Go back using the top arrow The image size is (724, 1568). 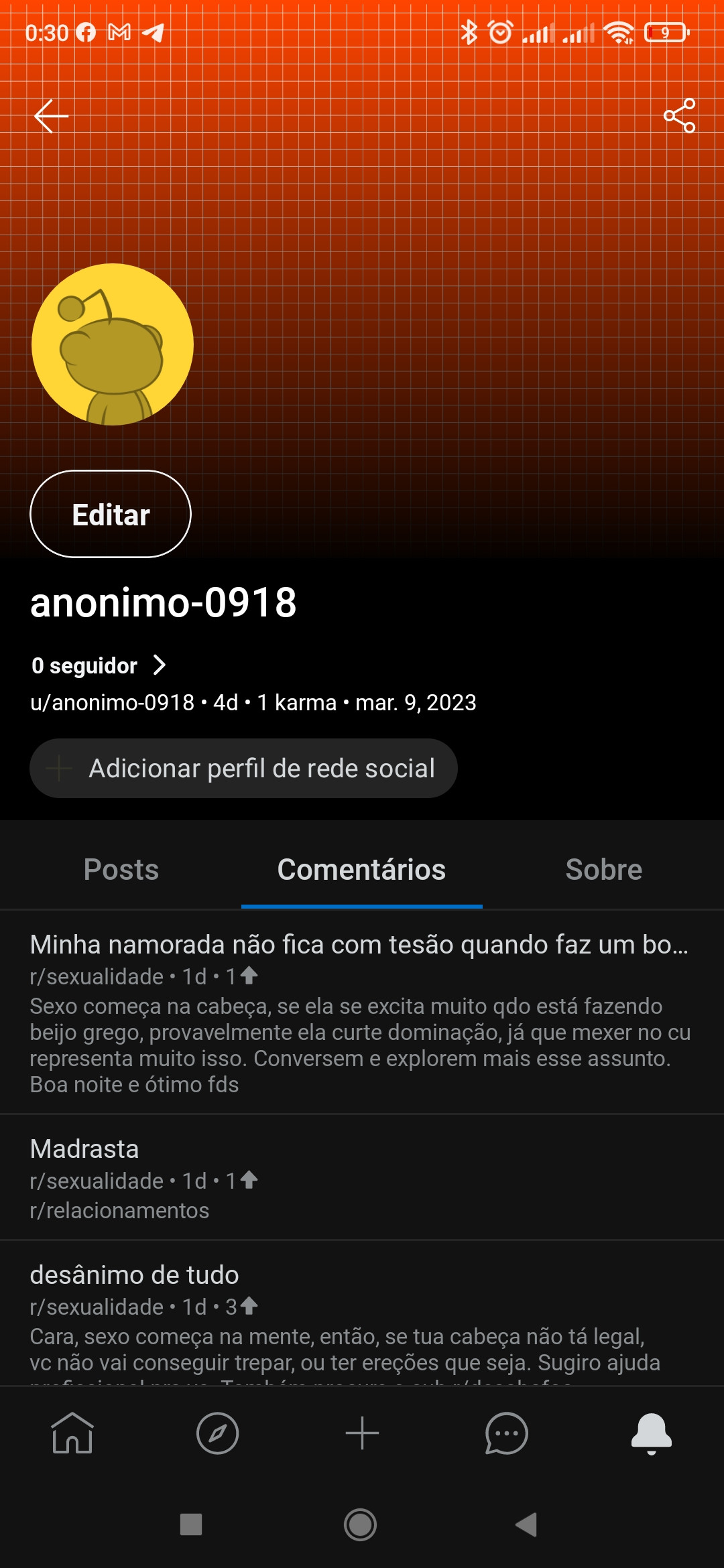pyautogui.click(x=51, y=116)
